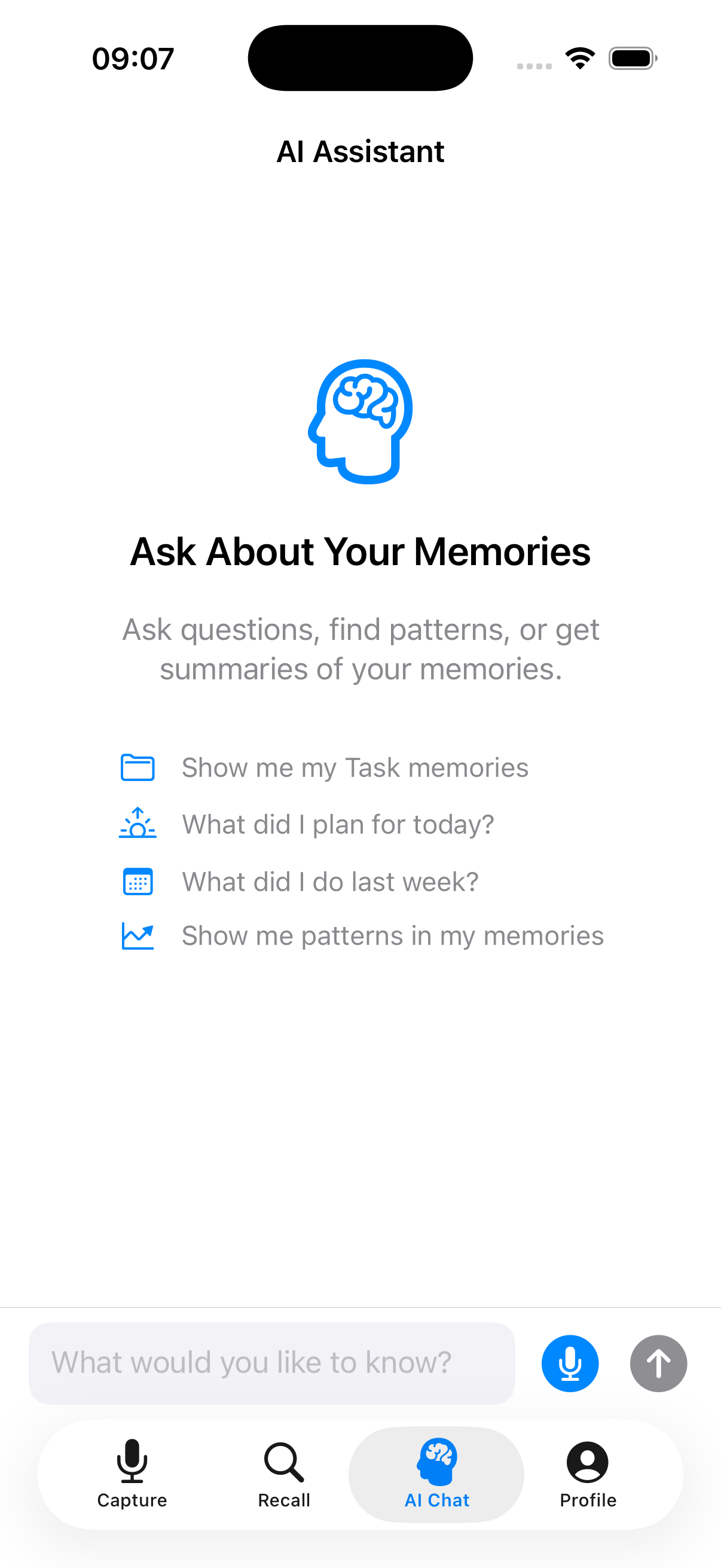Tap the send arrow button
721x1568 pixels.
point(658,1363)
